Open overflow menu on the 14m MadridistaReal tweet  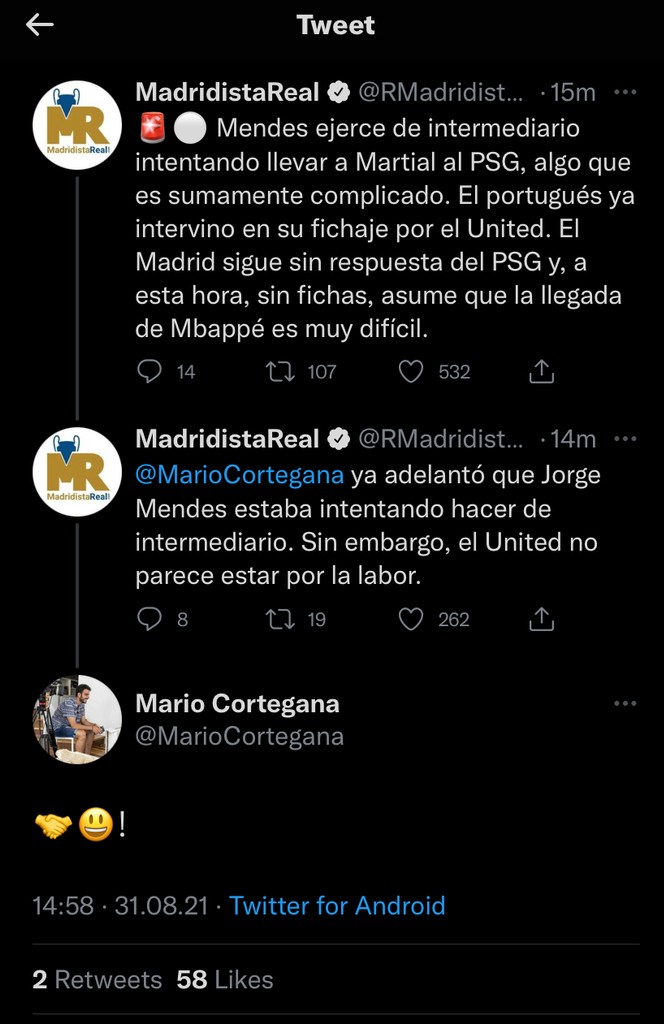click(625, 439)
